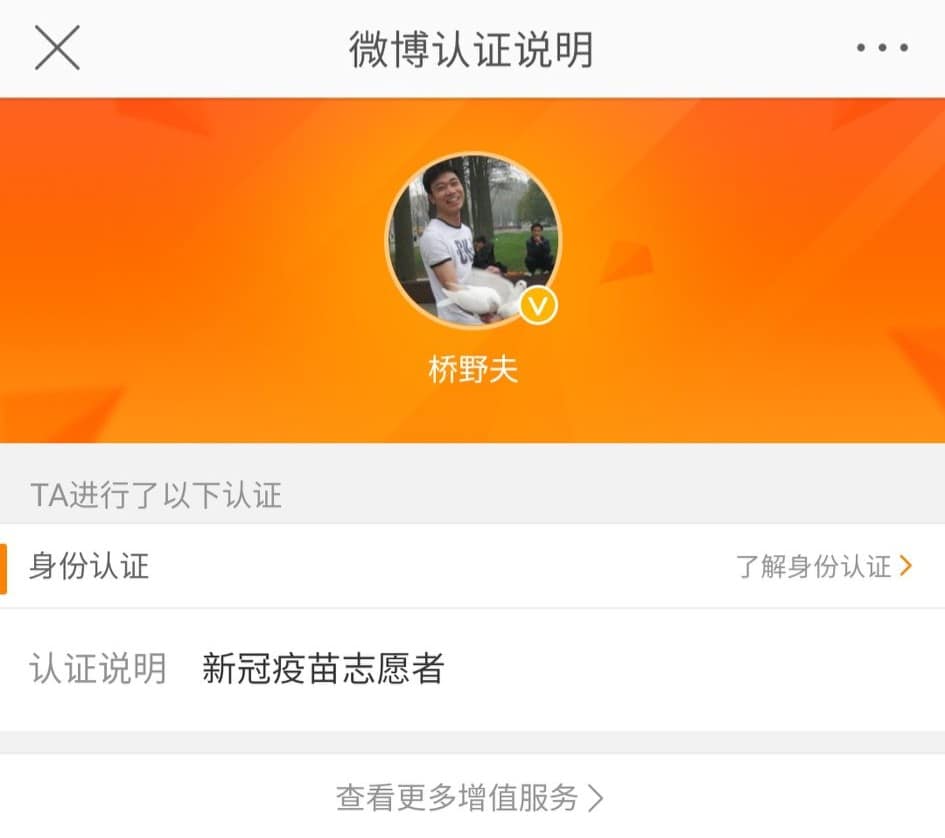Open the three-dot overflow menu

[x=882, y=48]
